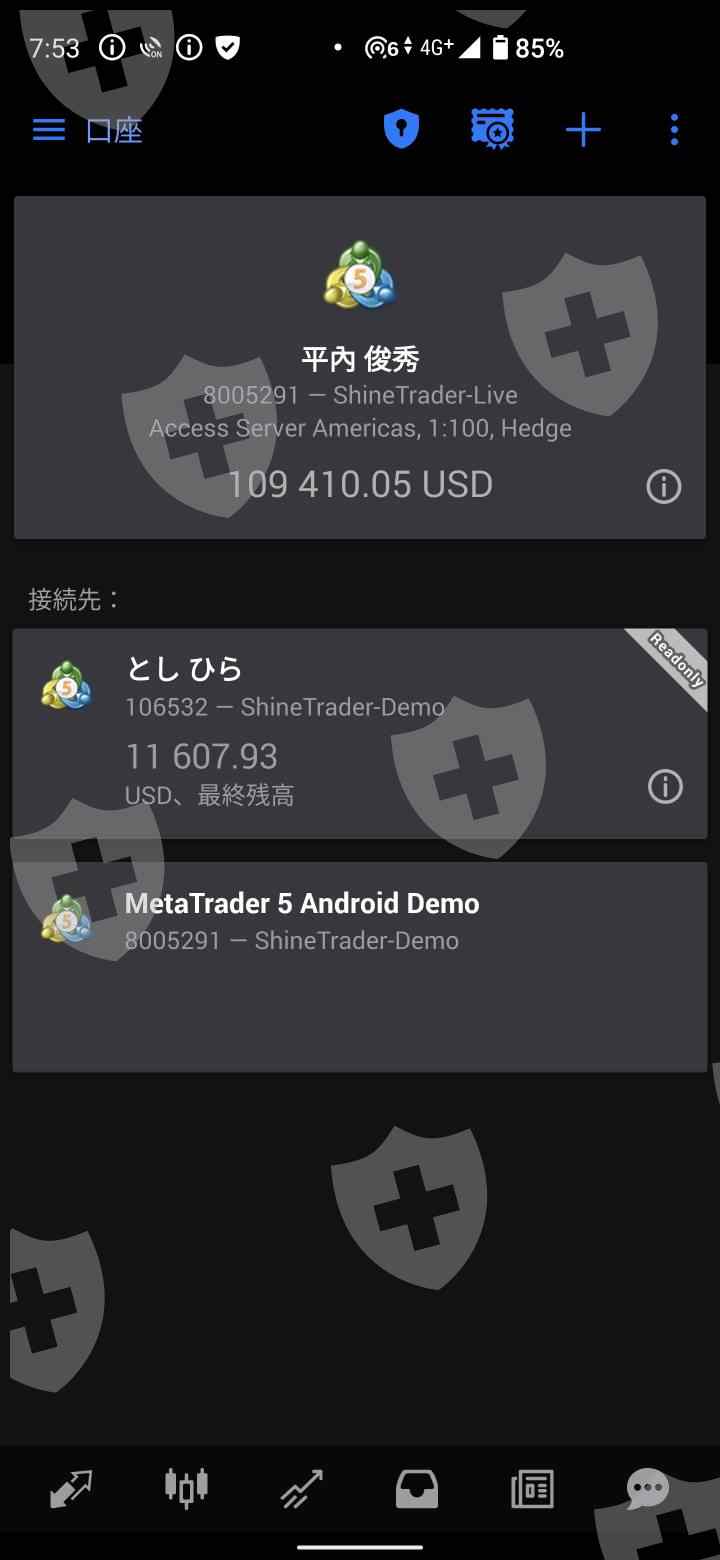Viewport: 720px width, 1560px height.
Task: Switch to the trade trend-line tab
Action: tap(301, 1489)
